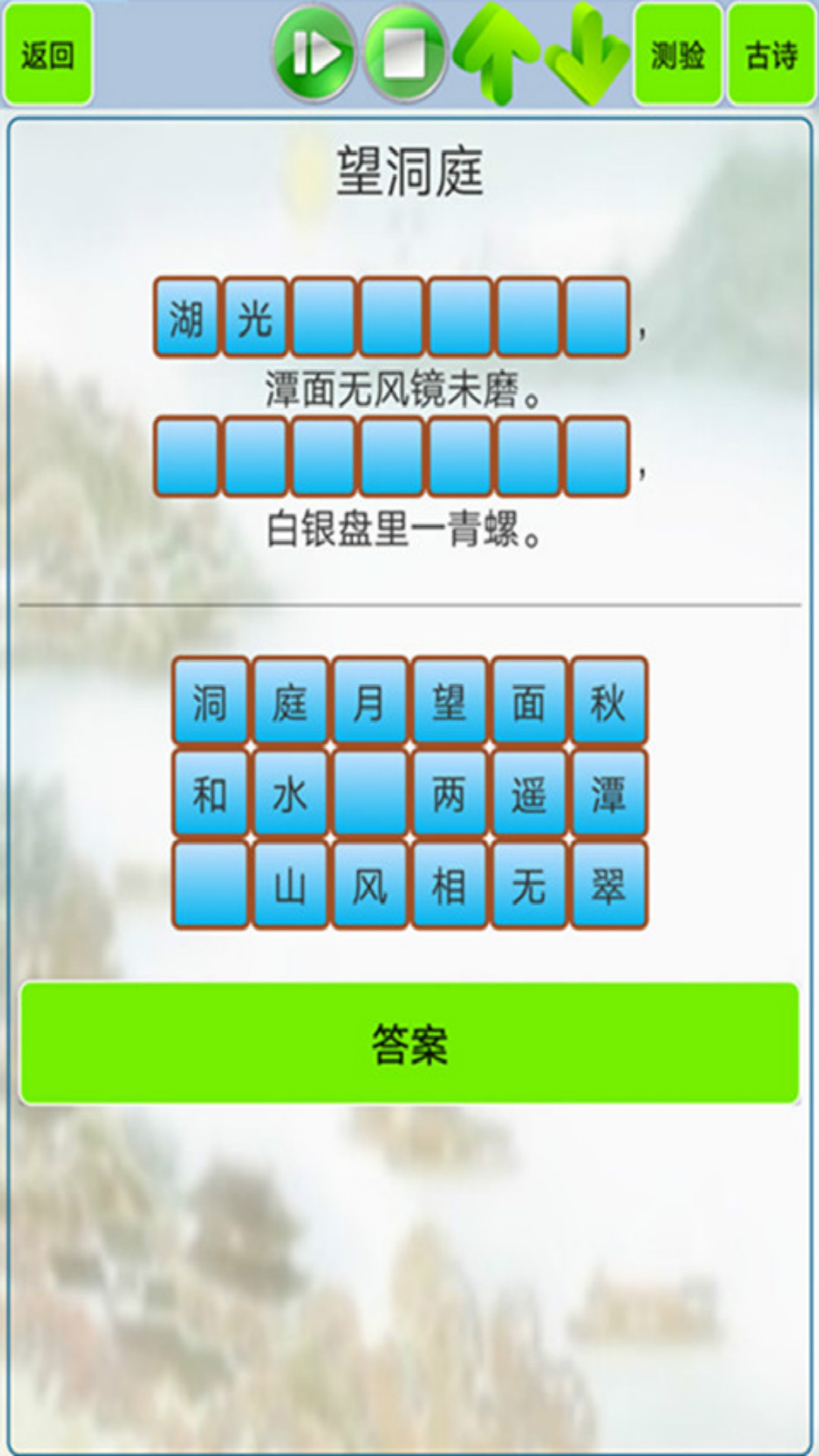819x1456 pixels.
Task: Choose the character tile 山
Action: tap(290, 885)
